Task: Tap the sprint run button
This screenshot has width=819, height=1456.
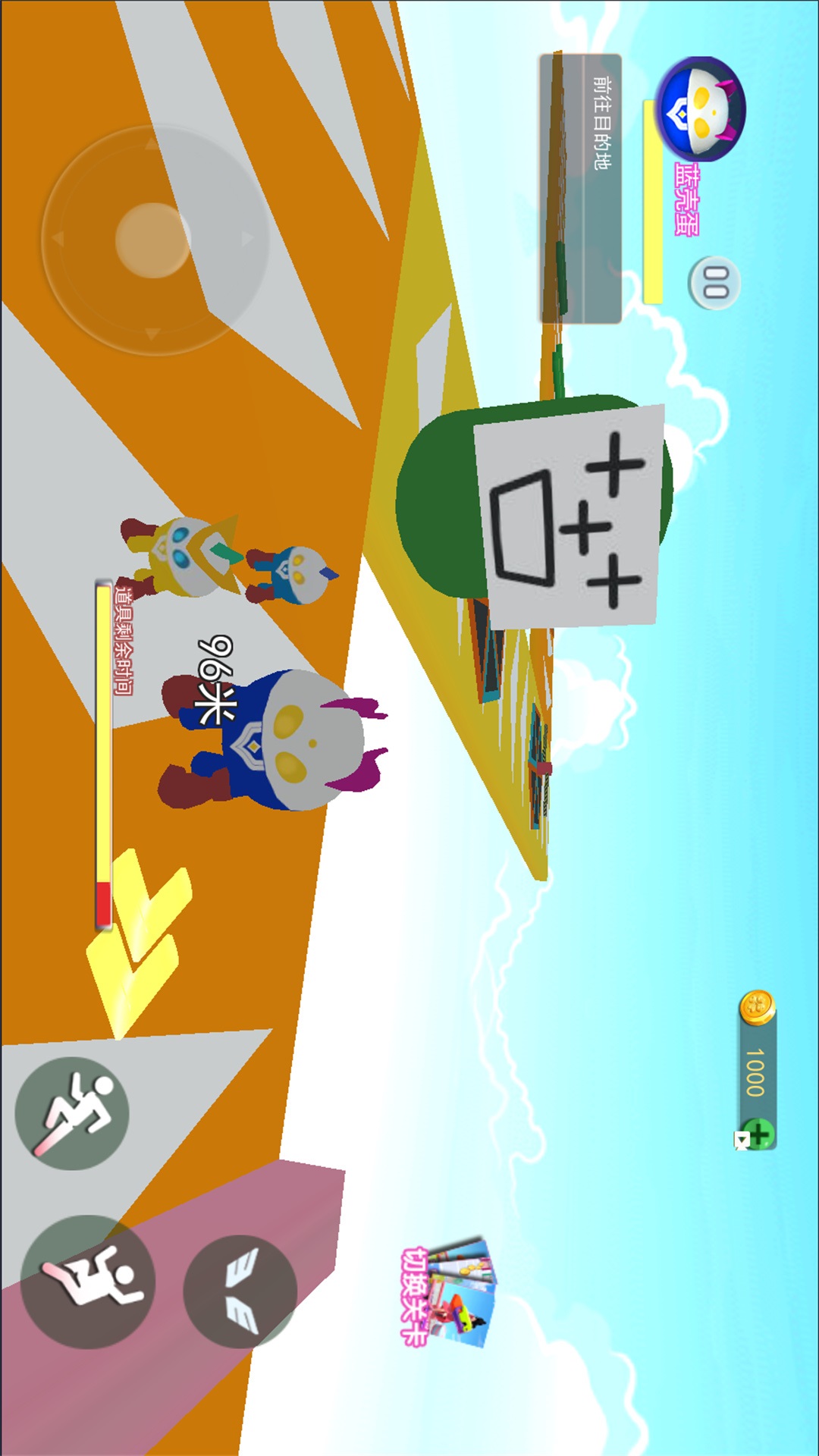Action: pos(72,1113)
